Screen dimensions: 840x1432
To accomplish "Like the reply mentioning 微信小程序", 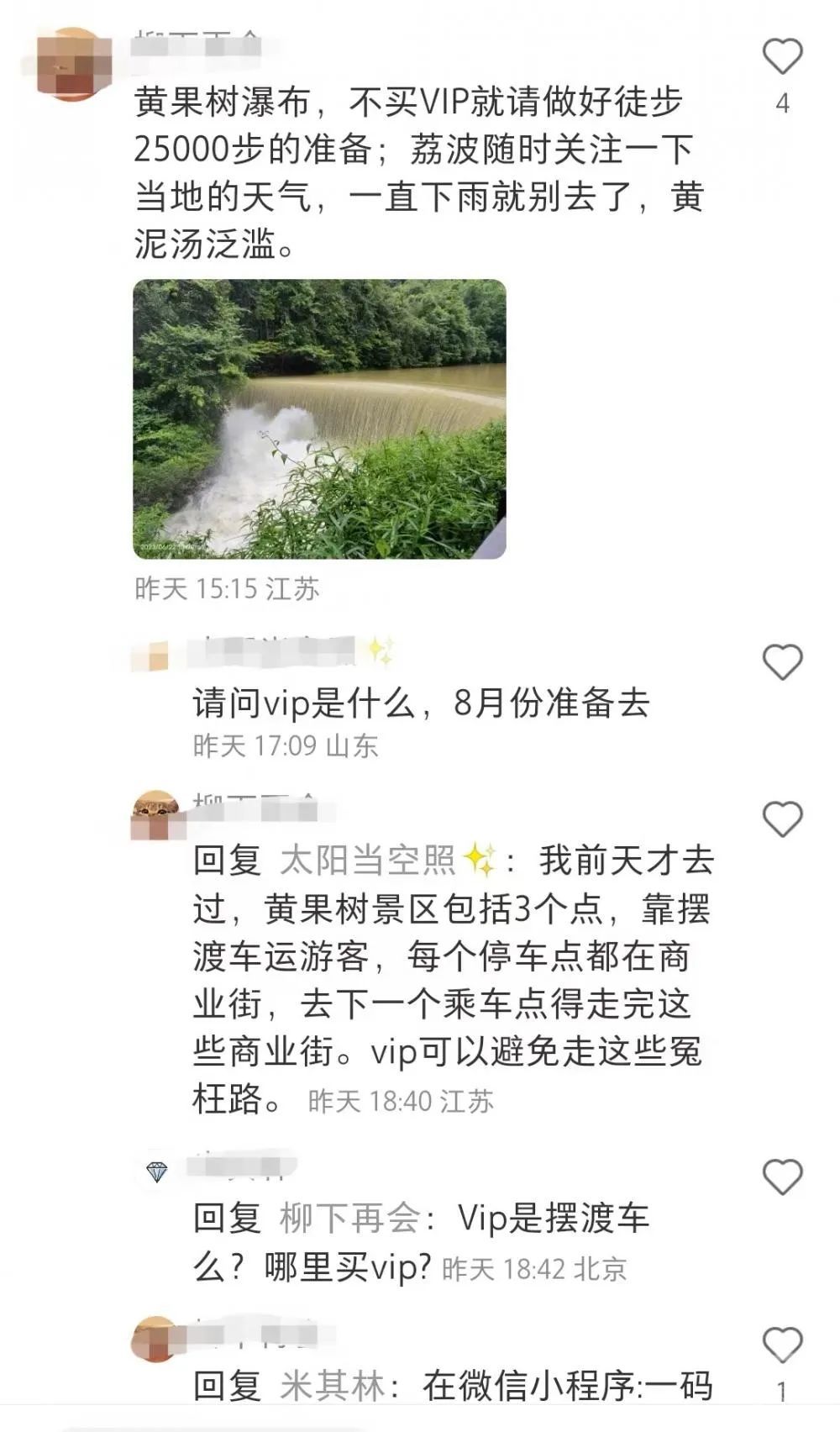I will pyautogui.click(x=782, y=1345).
